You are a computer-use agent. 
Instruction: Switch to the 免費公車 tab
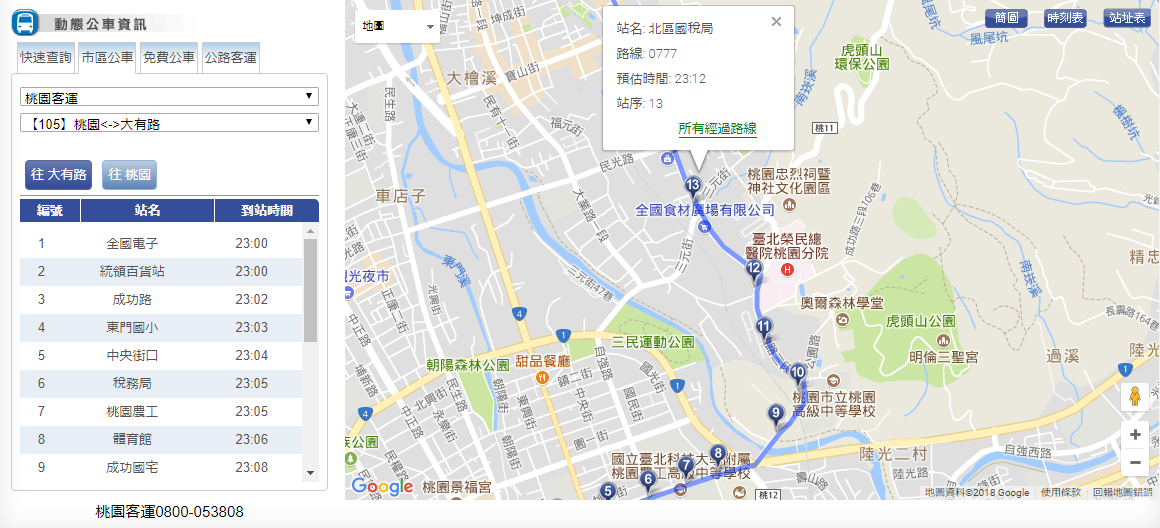click(x=168, y=58)
